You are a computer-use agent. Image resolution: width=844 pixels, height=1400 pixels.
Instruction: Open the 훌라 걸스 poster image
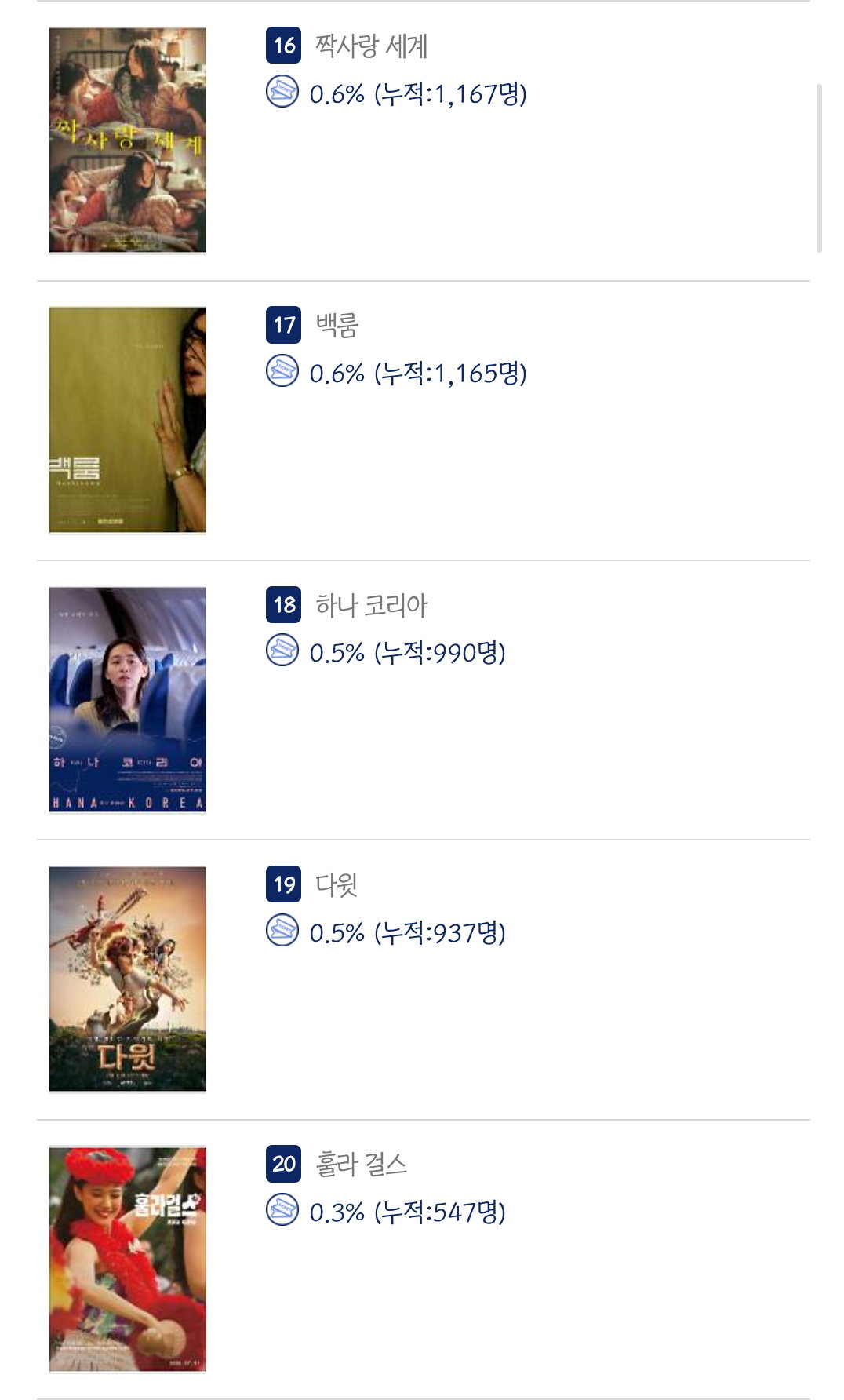pyautogui.click(x=128, y=1259)
